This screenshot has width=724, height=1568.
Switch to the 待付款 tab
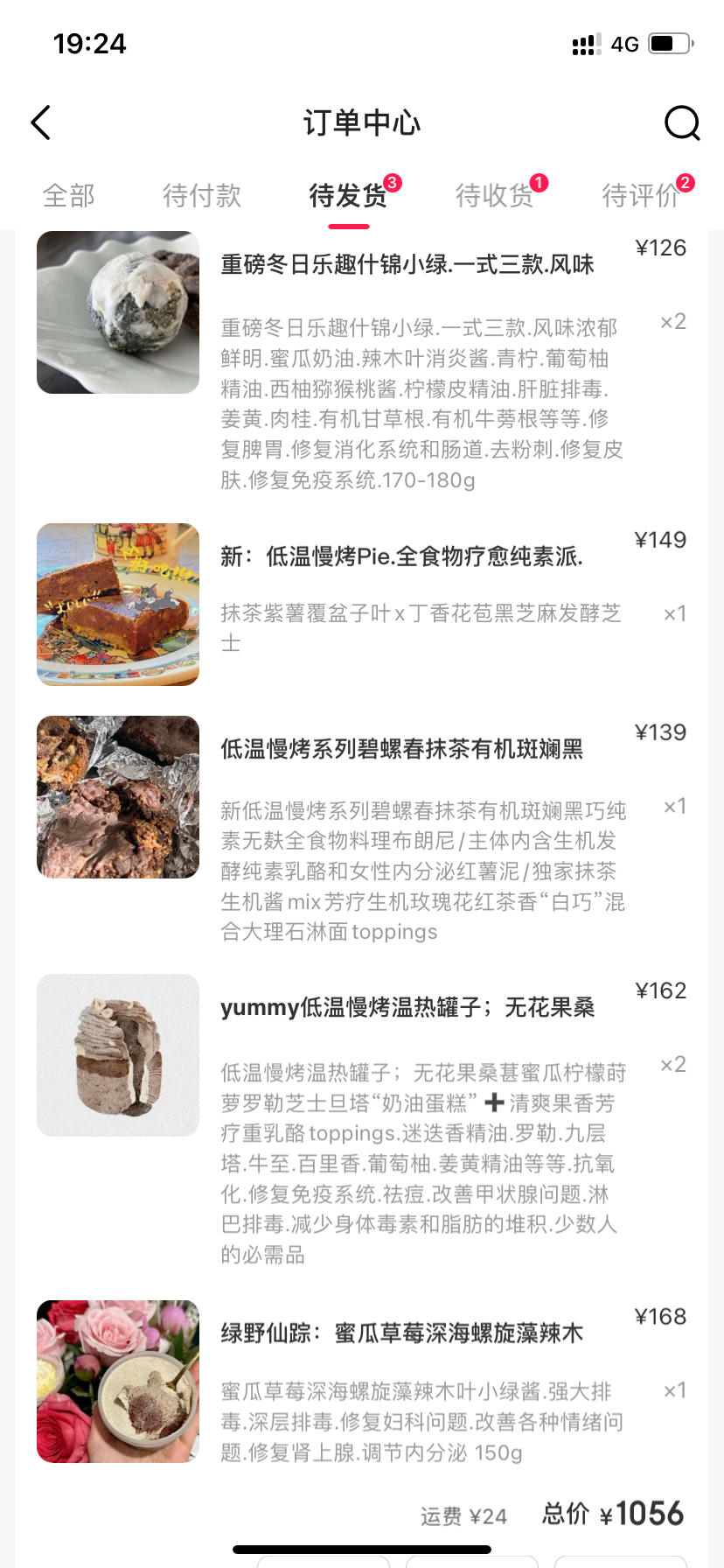click(202, 195)
